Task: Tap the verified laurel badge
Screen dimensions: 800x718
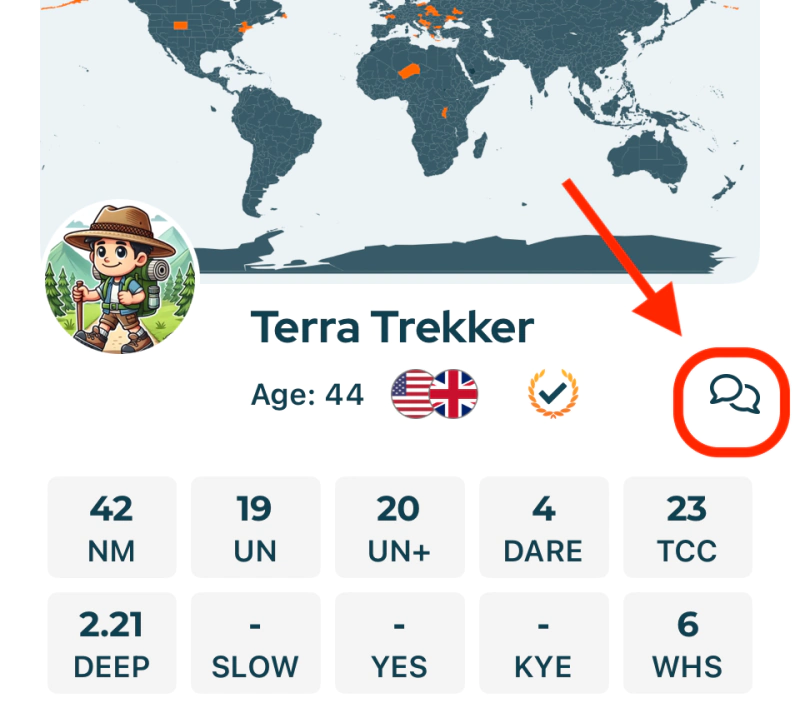Action: pyautogui.click(x=552, y=394)
